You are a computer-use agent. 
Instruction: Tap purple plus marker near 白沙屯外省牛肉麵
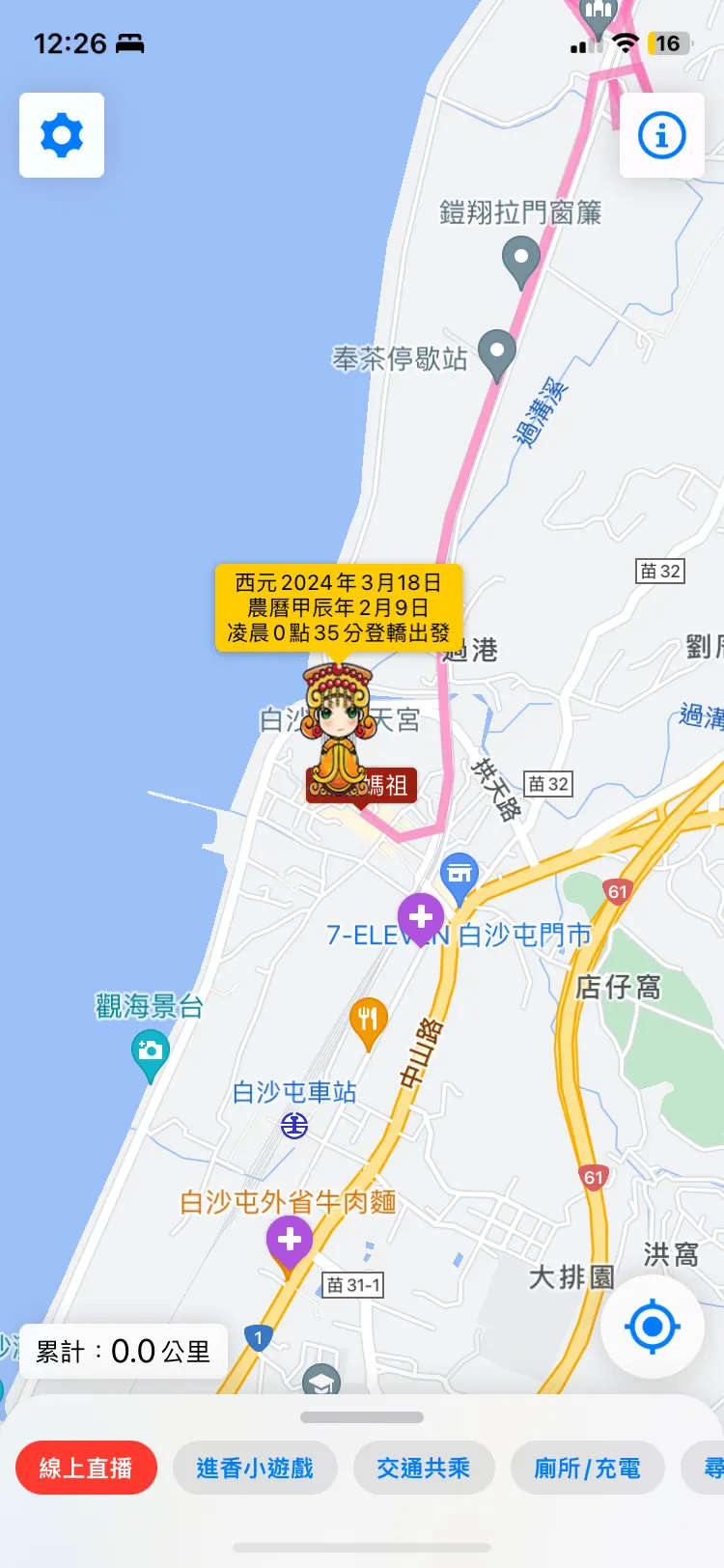tap(290, 1241)
